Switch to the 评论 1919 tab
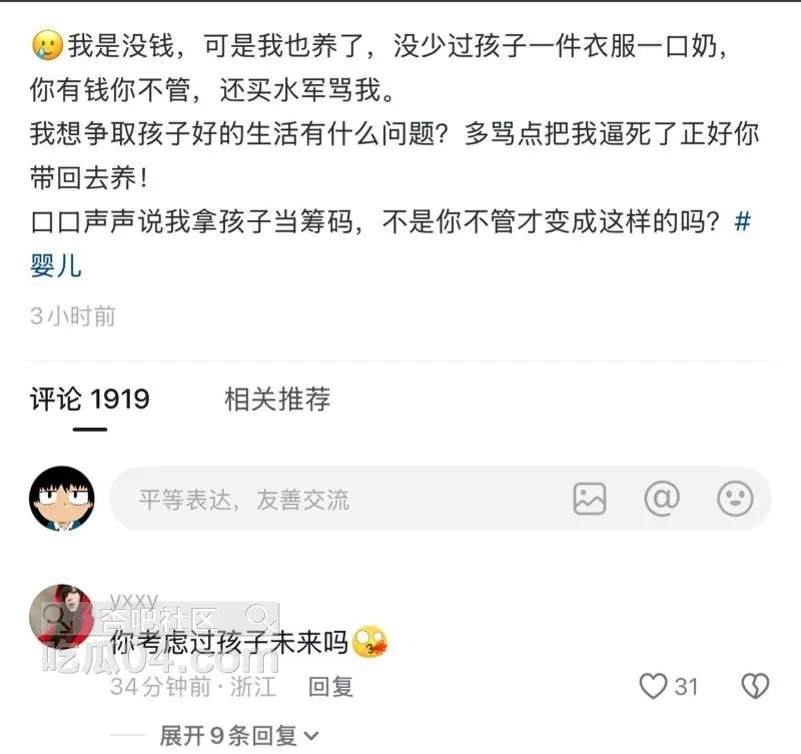 click(89, 400)
